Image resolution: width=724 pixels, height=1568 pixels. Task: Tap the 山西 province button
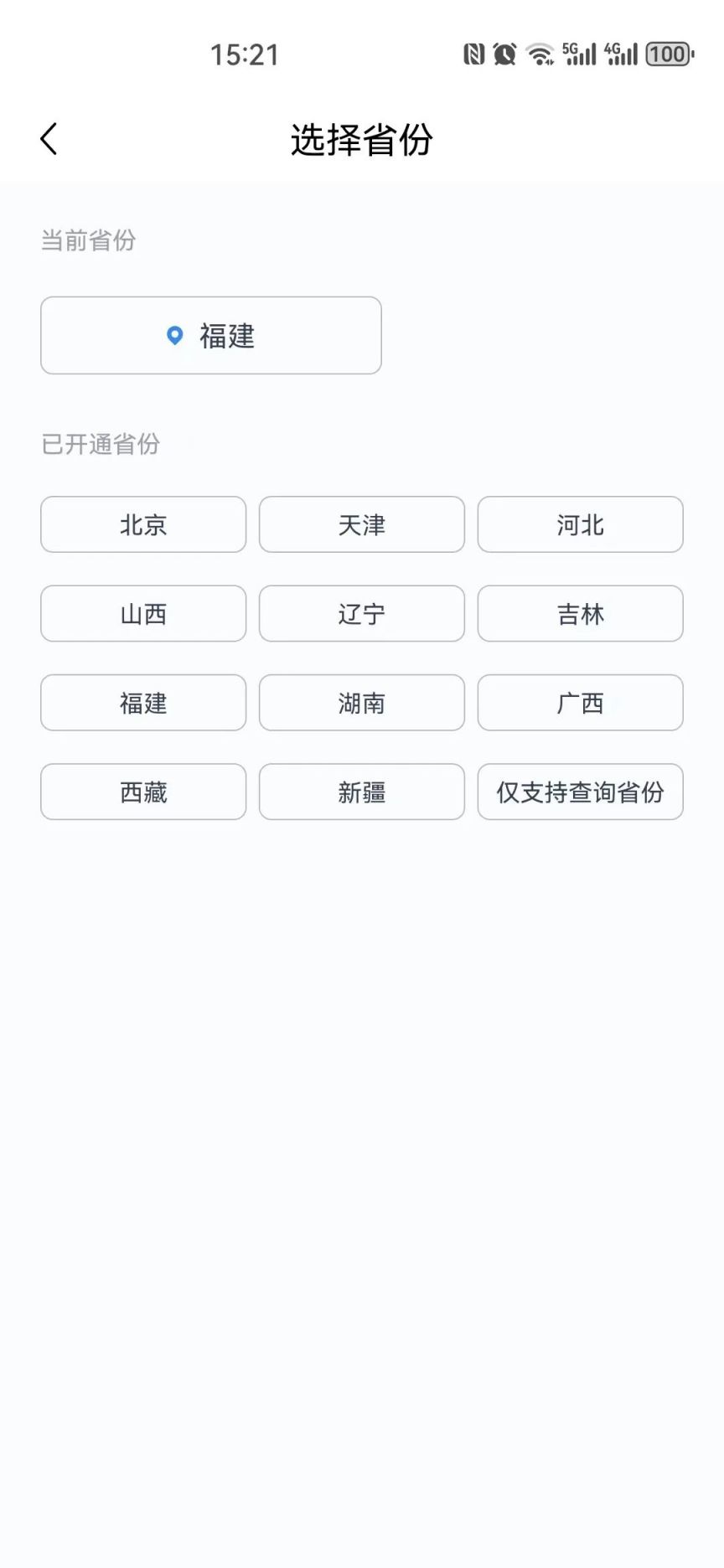143,613
